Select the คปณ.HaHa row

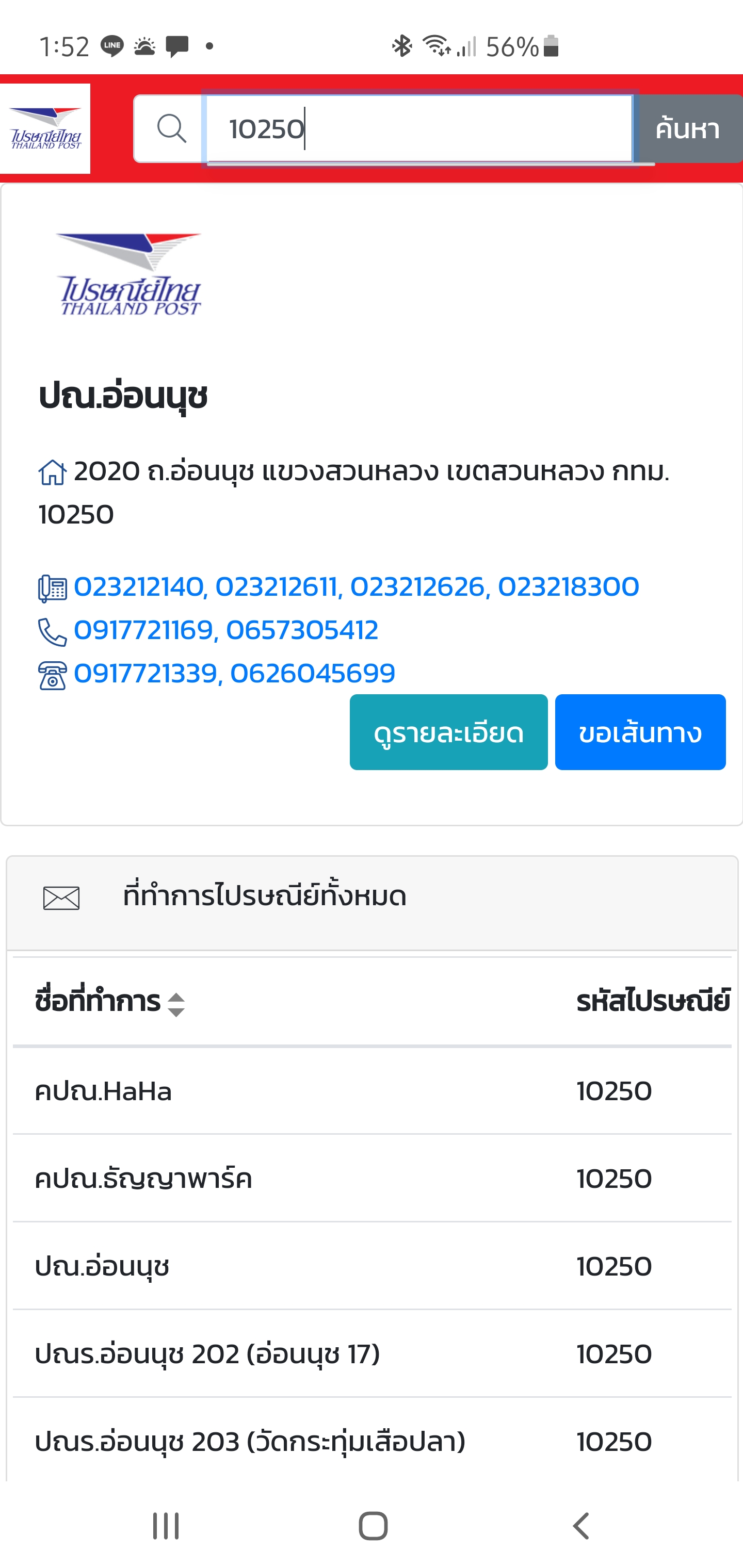(372, 1091)
